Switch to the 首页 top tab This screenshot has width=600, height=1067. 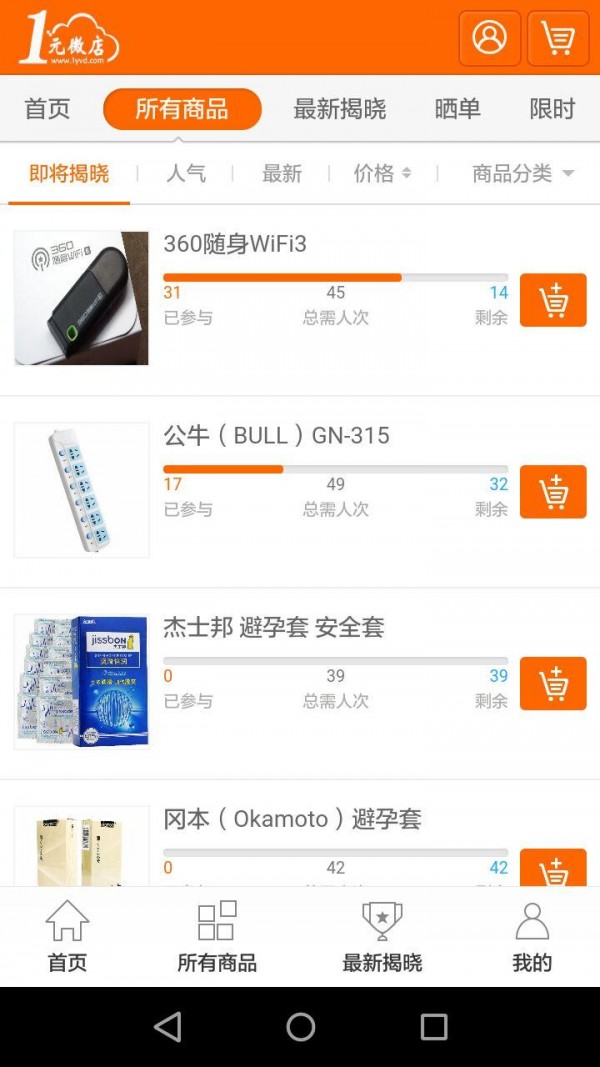click(x=47, y=109)
